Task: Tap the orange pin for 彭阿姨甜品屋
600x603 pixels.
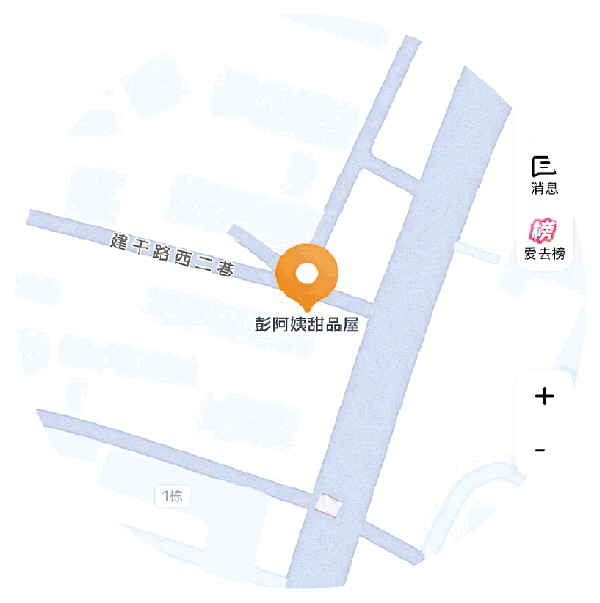Action: (308, 275)
